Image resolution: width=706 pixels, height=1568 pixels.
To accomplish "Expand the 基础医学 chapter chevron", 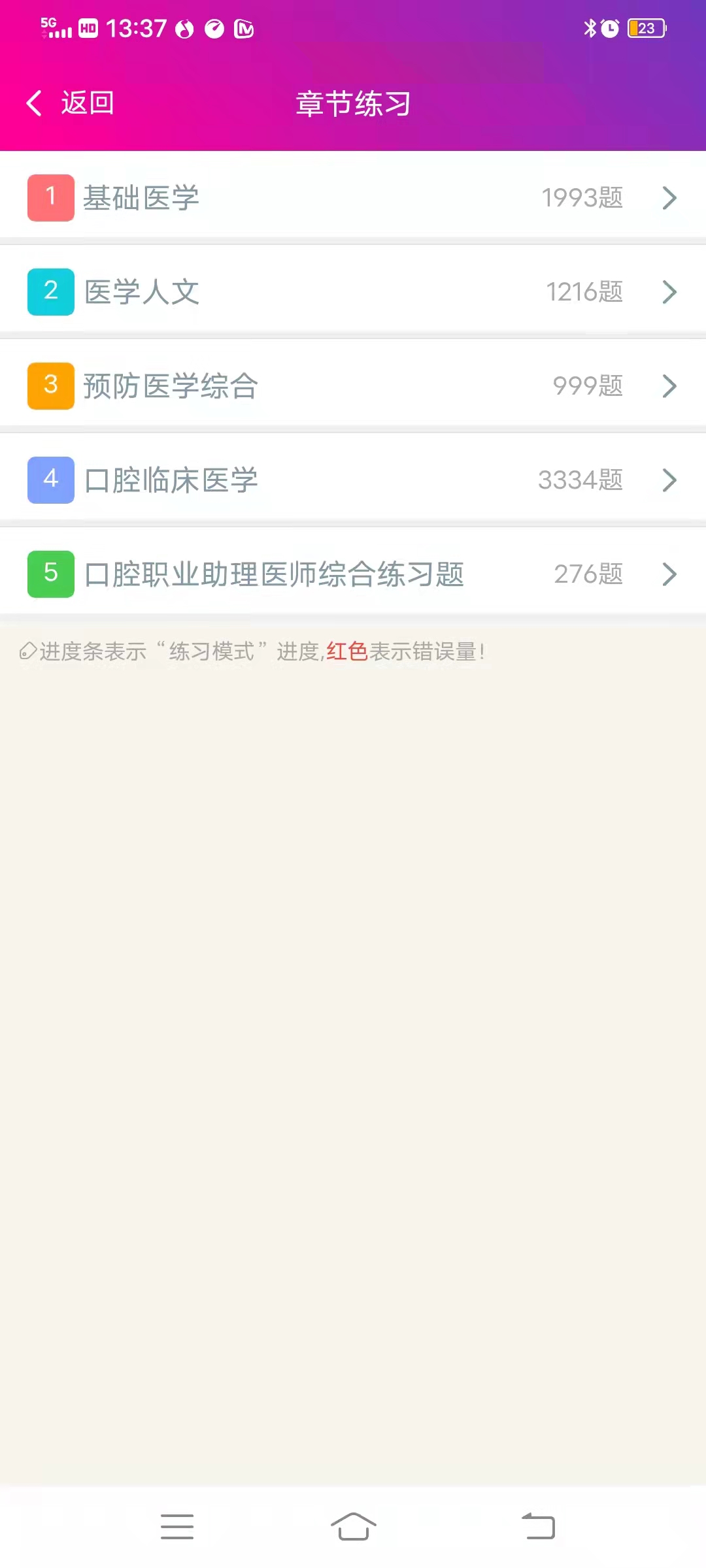I will [x=668, y=197].
